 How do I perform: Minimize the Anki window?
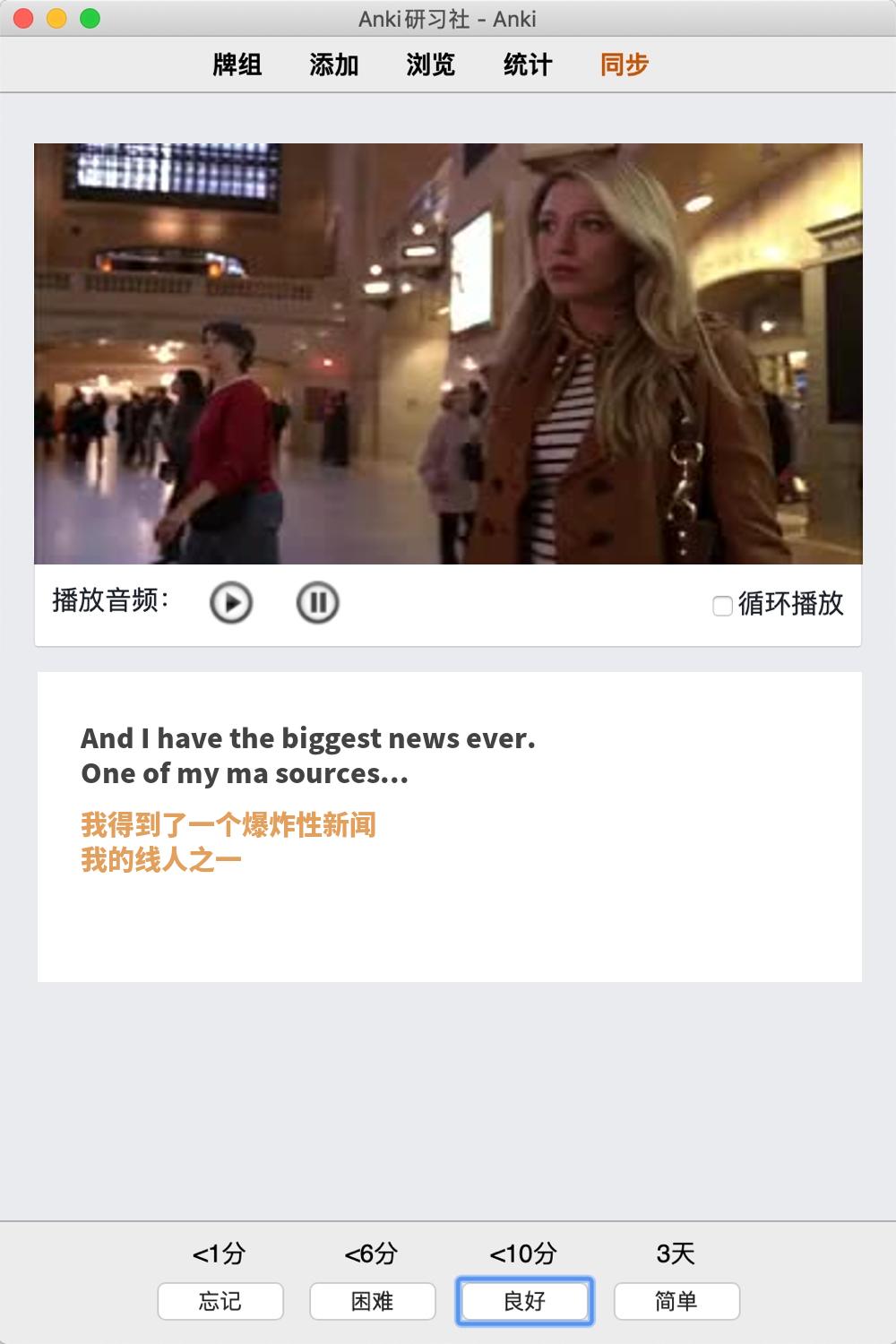pos(56,18)
